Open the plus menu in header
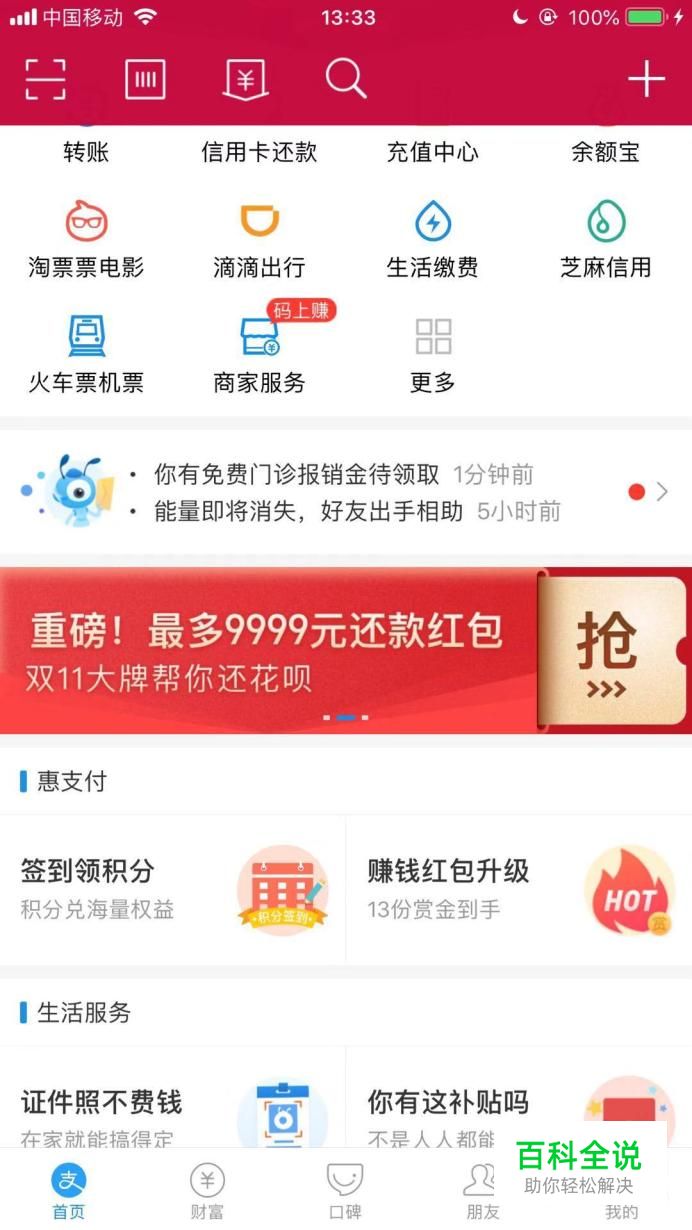Viewport: 692px width, 1230px height. pyautogui.click(x=646, y=78)
